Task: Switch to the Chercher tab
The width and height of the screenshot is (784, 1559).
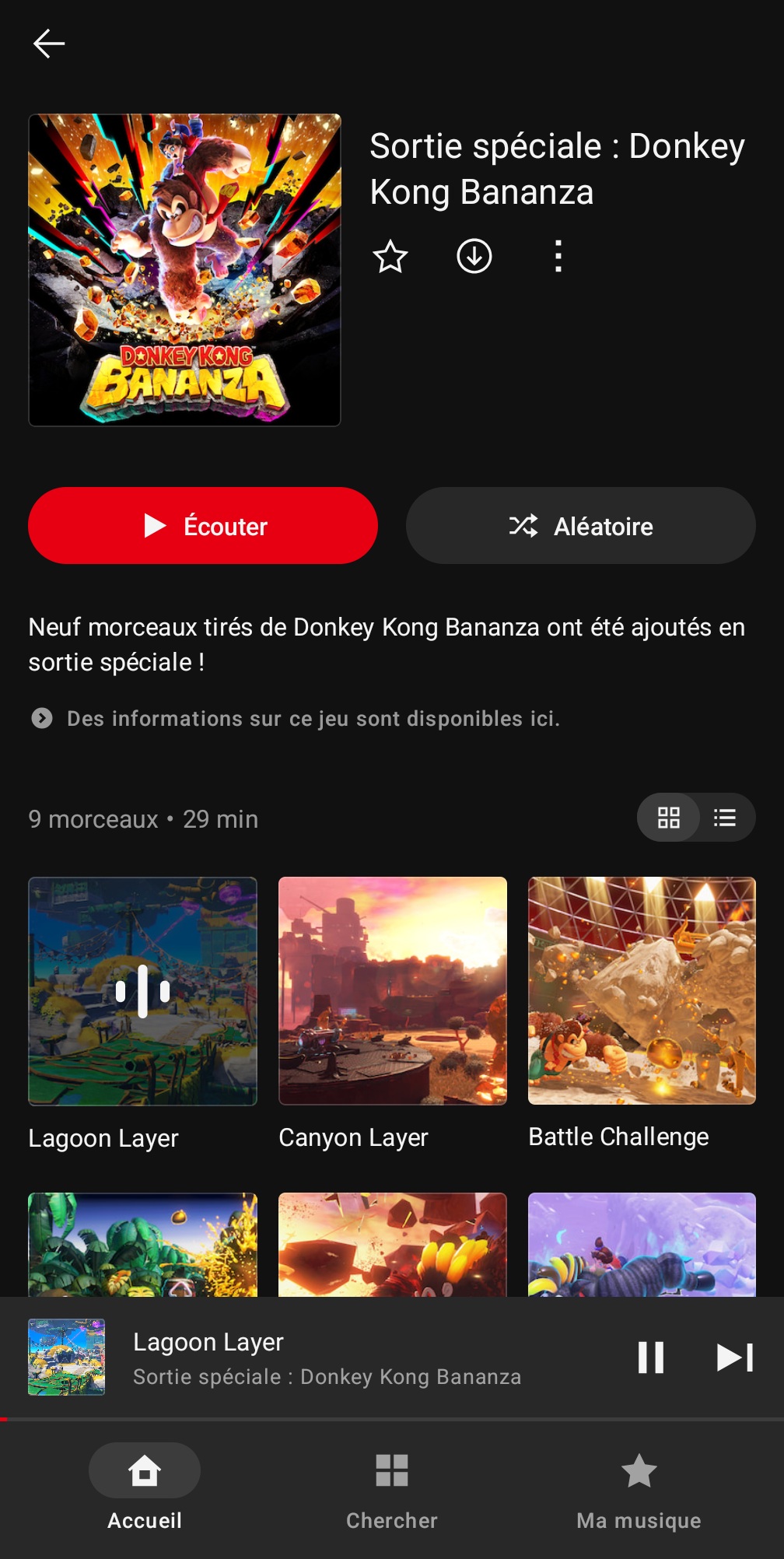Action: tap(392, 1487)
